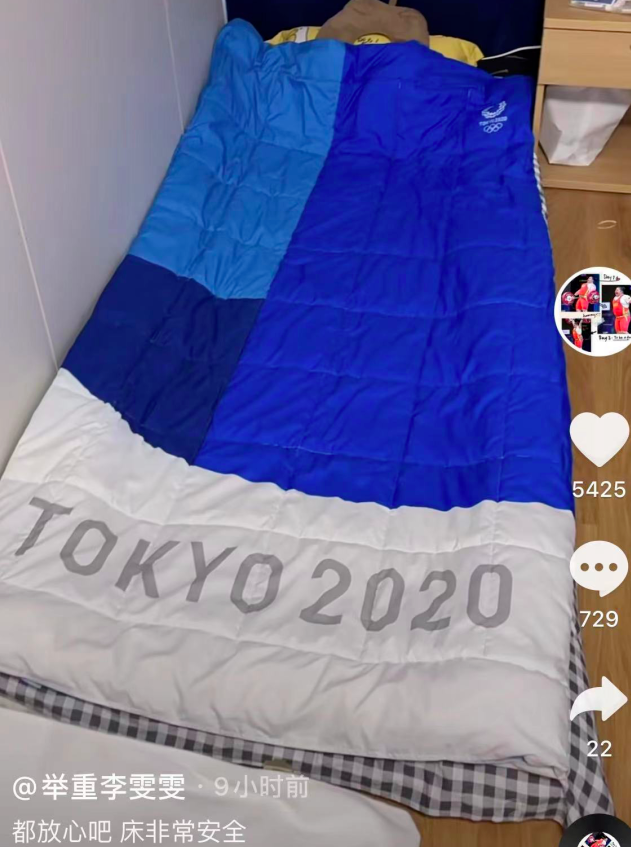
Task: Like this video with the heart
Action: point(598,439)
